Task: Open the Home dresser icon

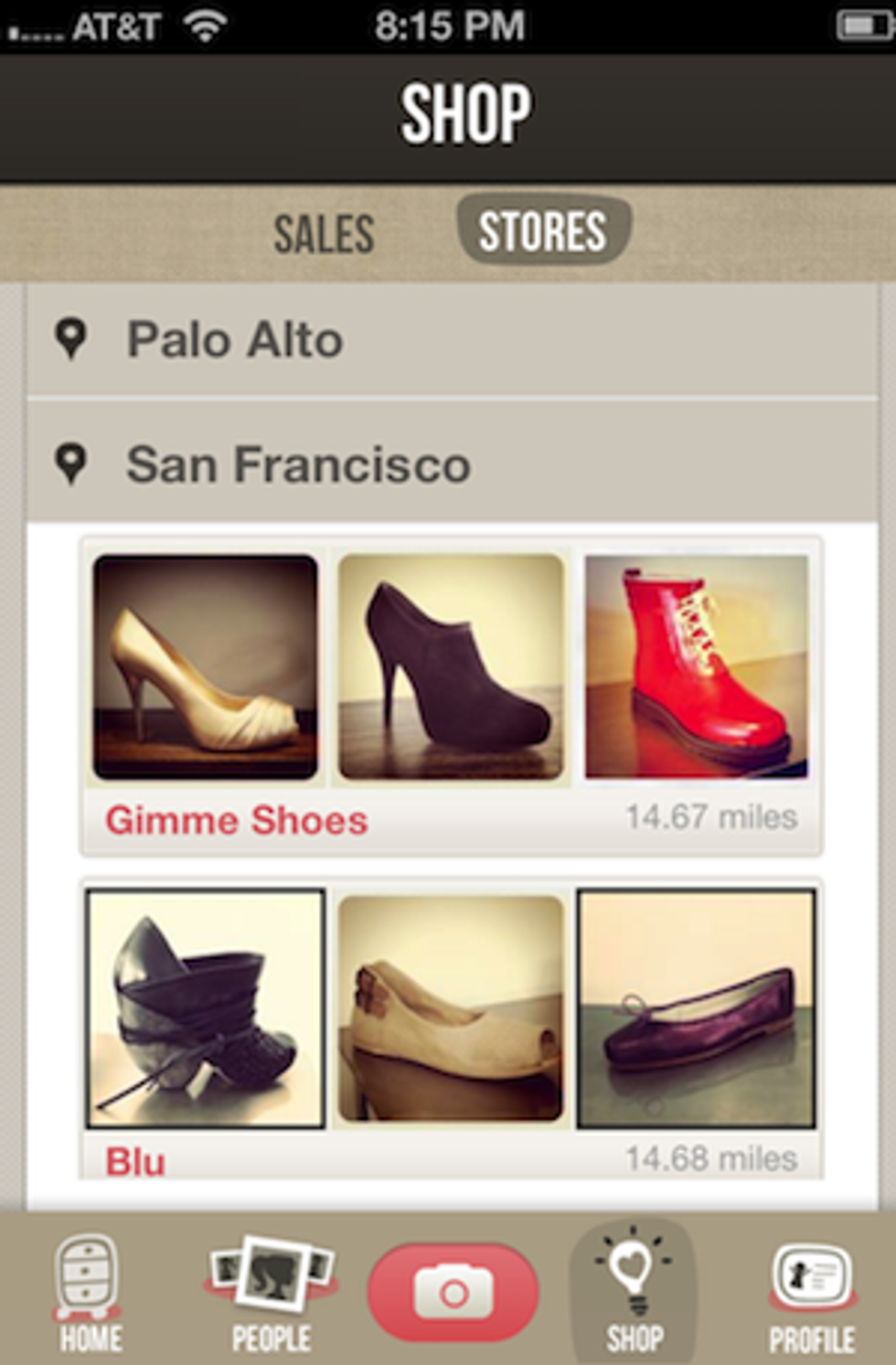Action: point(87,1280)
